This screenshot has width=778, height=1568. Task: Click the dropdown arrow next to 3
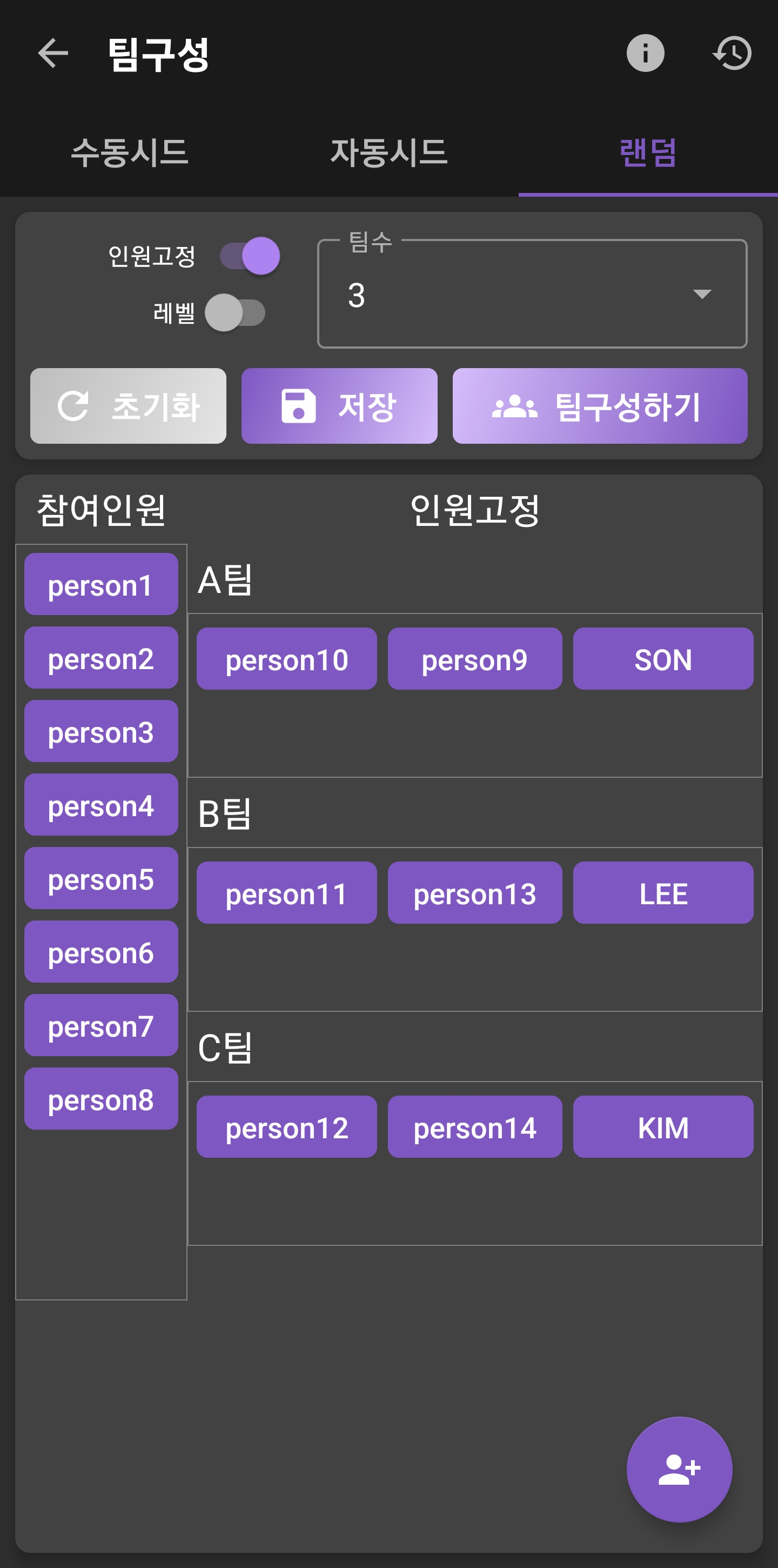[702, 294]
